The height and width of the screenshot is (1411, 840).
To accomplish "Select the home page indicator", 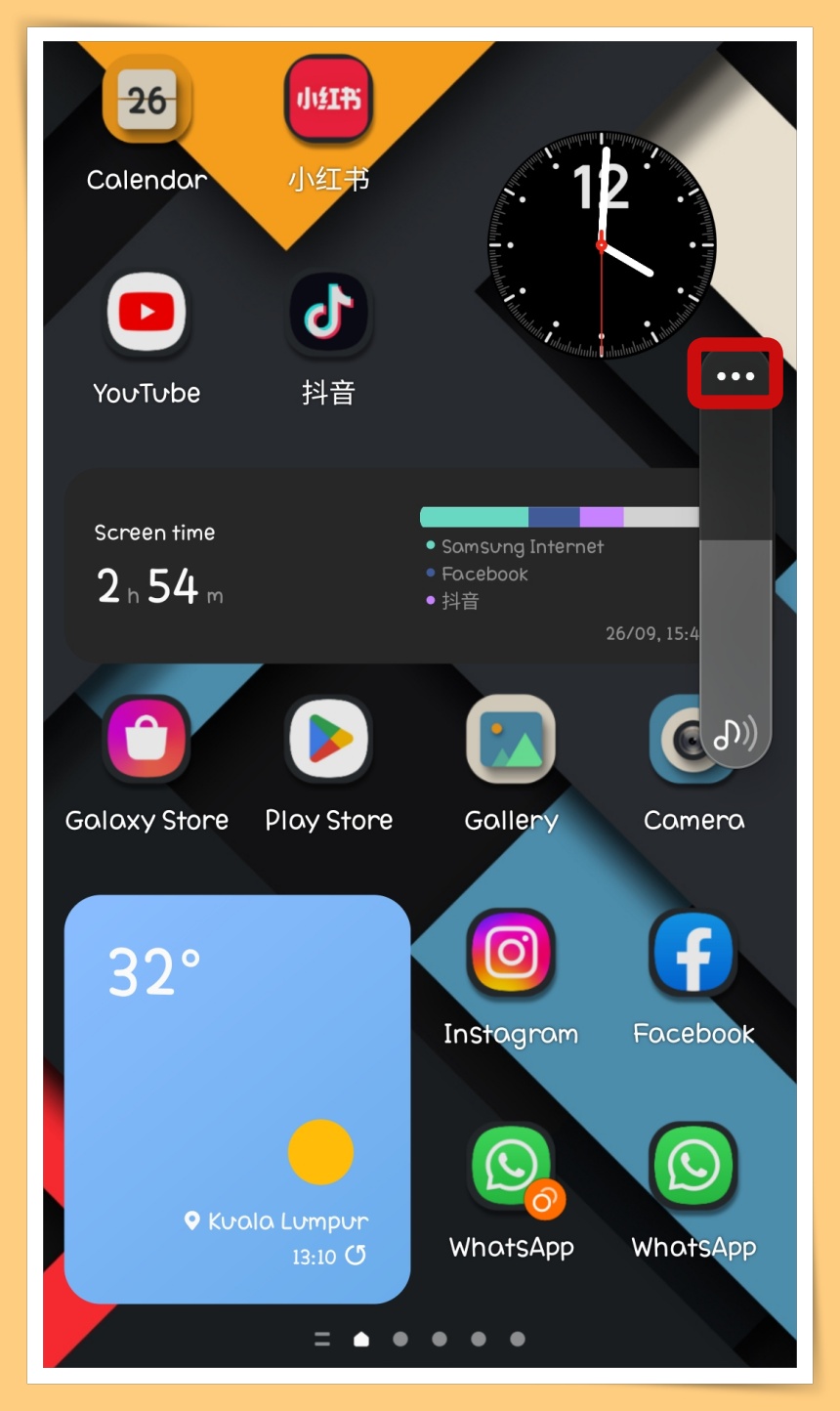I will tap(361, 1339).
